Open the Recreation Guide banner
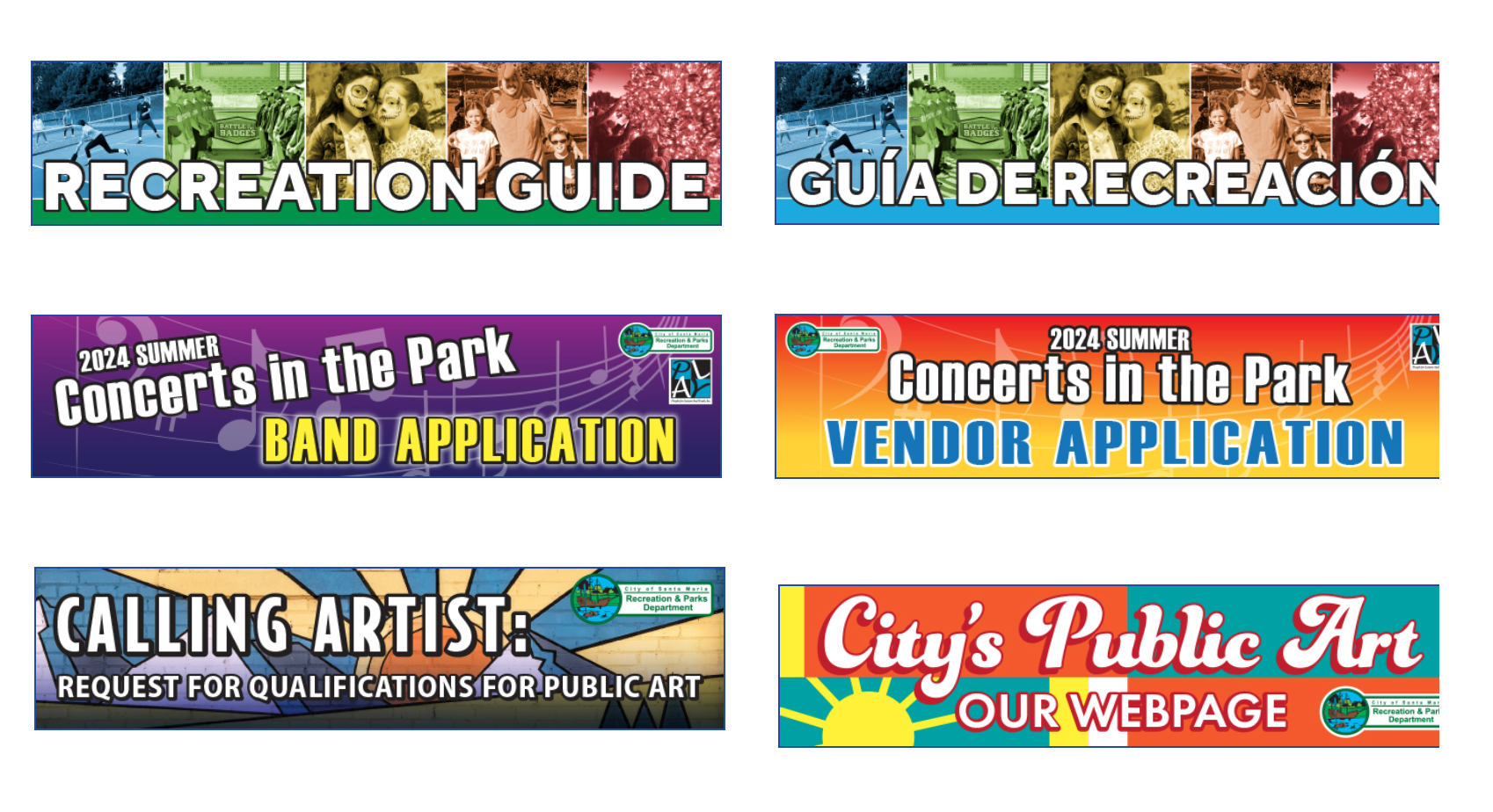 point(376,143)
